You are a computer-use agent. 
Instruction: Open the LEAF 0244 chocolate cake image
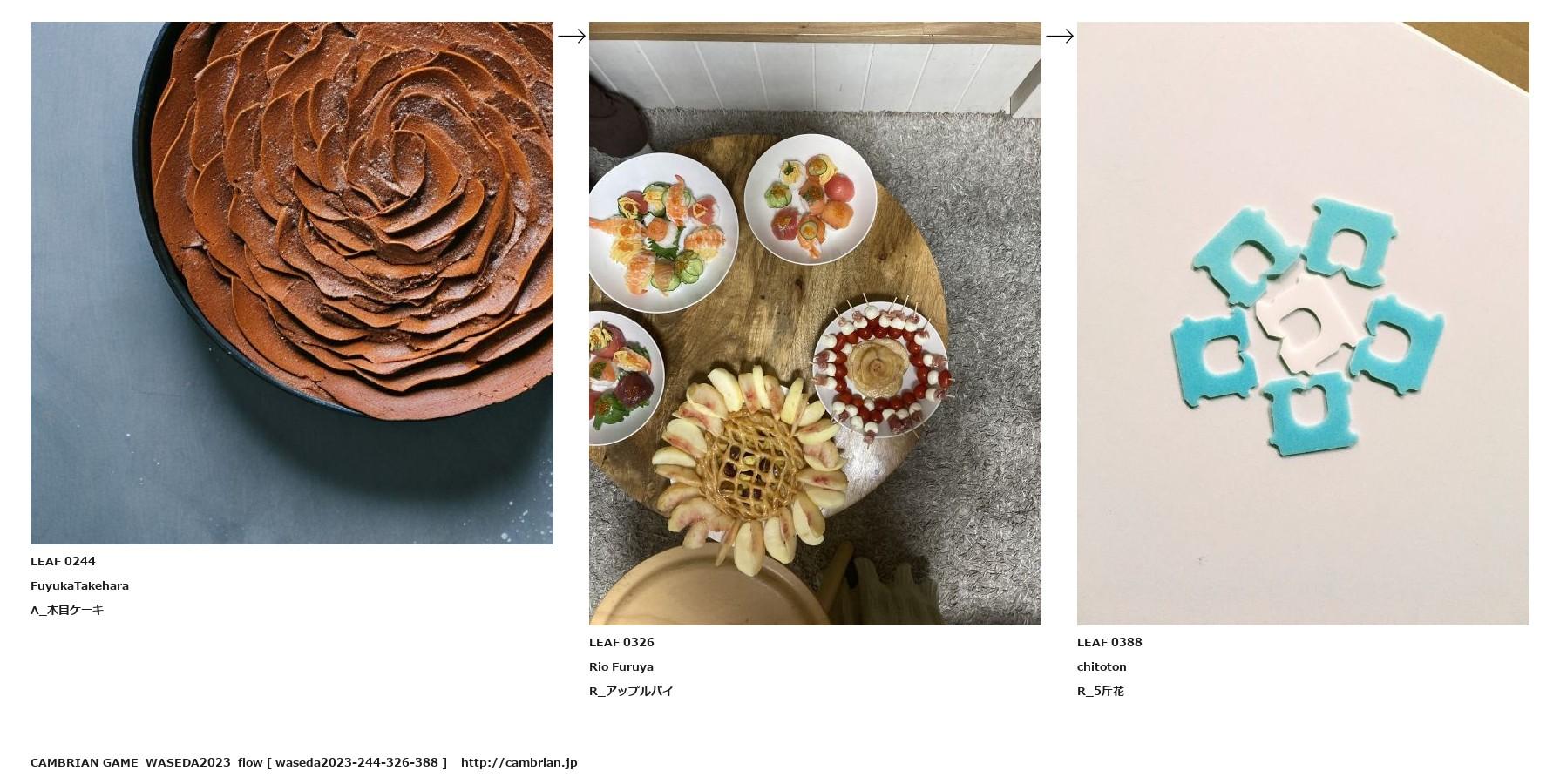[x=291, y=282]
